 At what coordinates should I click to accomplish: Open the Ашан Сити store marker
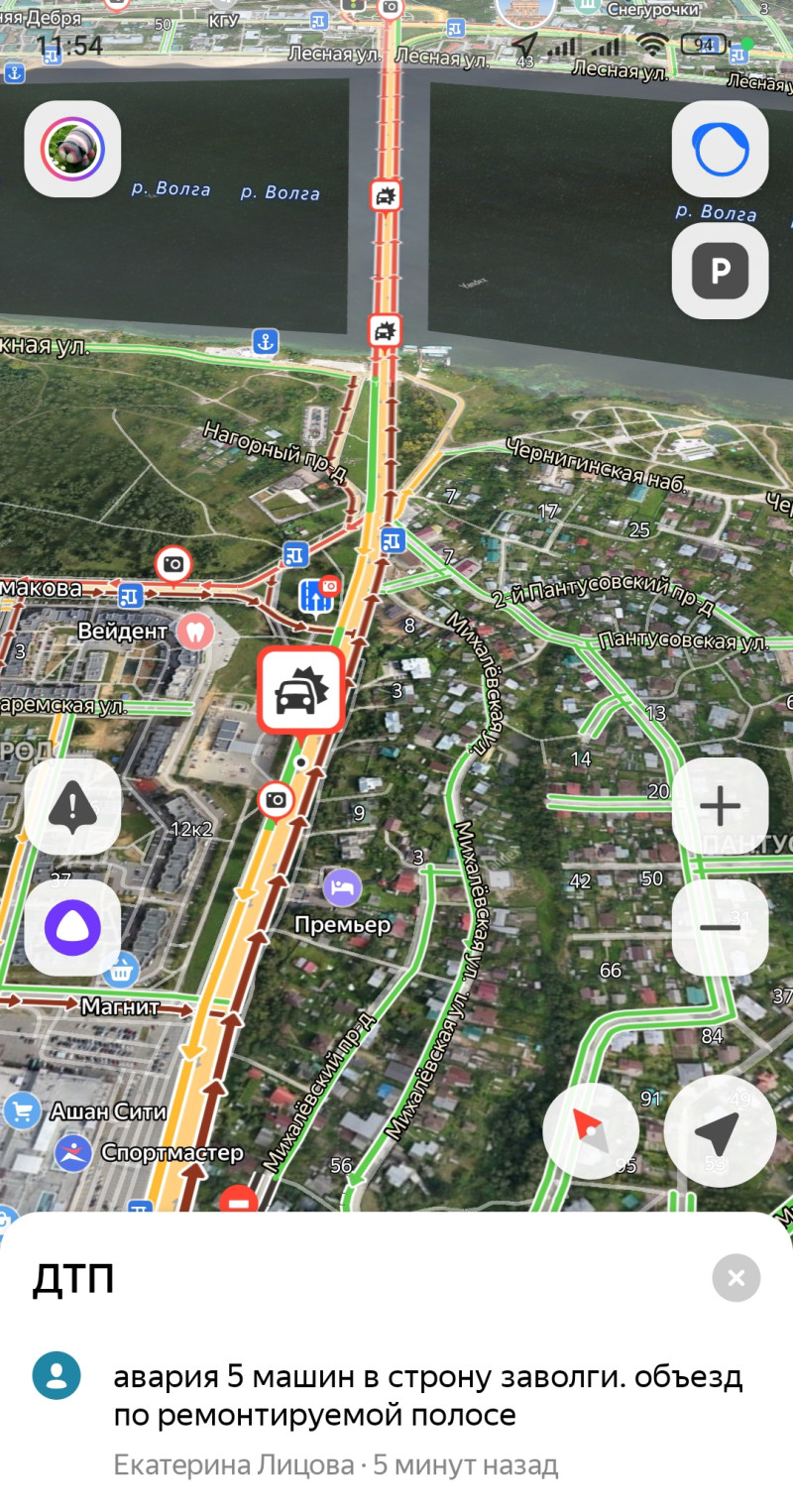coord(21,1111)
